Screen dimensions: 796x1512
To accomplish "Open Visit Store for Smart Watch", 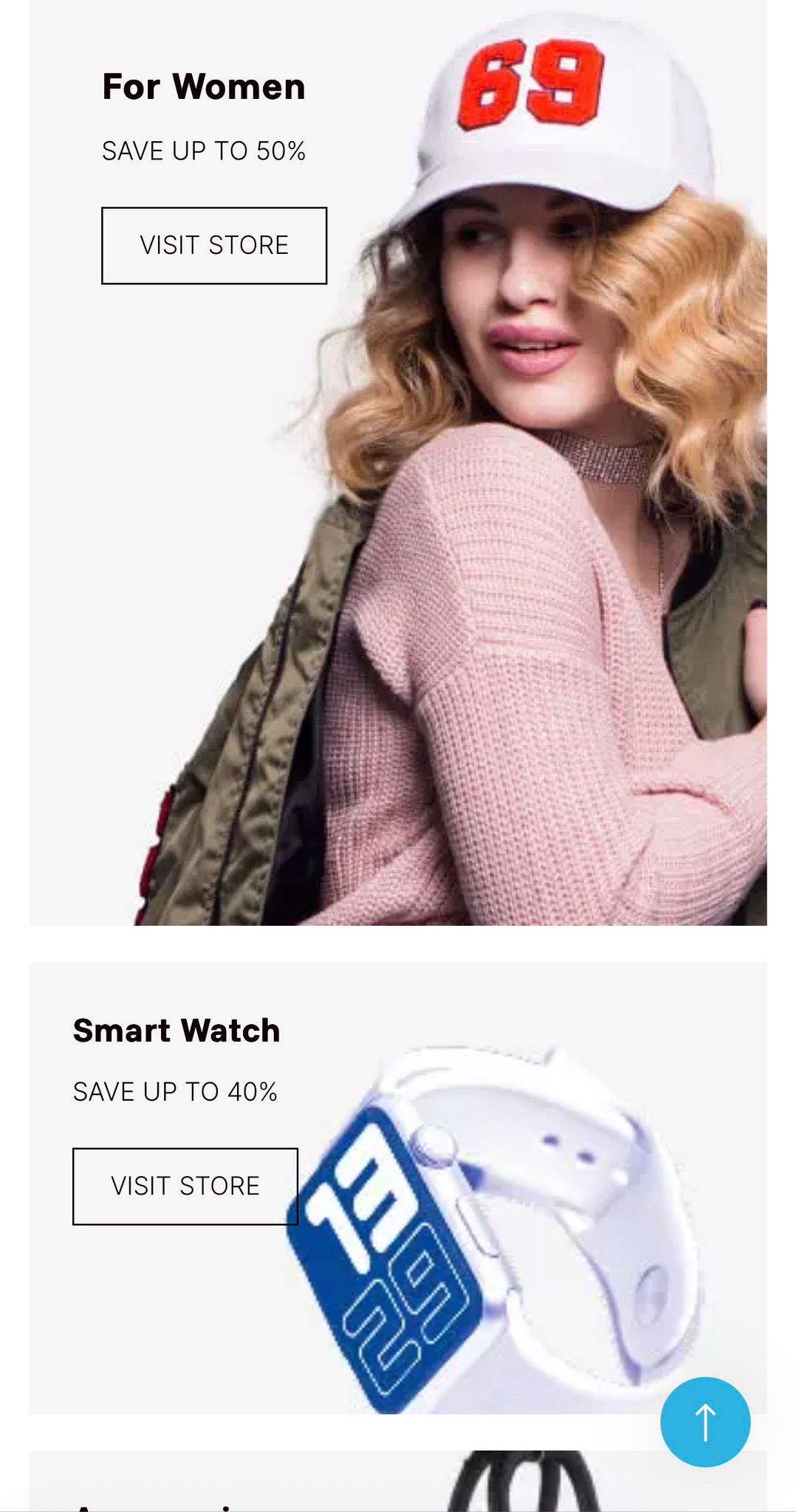I will click(x=185, y=1186).
